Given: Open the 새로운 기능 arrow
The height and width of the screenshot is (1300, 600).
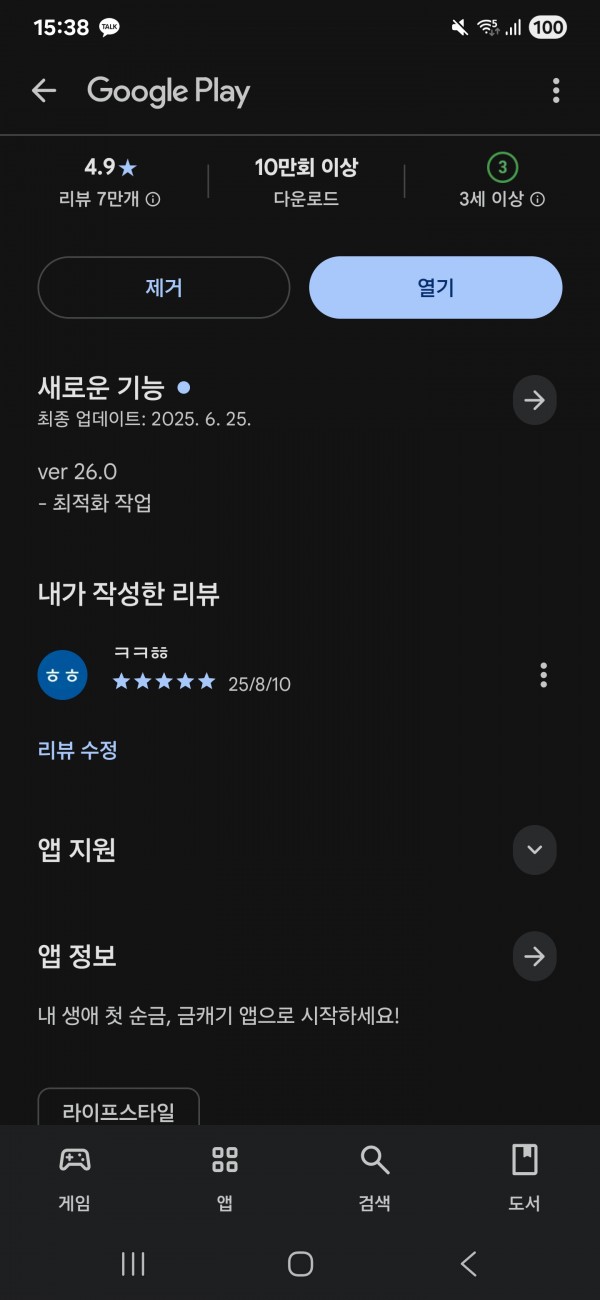Looking at the screenshot, I should [535, 401].
